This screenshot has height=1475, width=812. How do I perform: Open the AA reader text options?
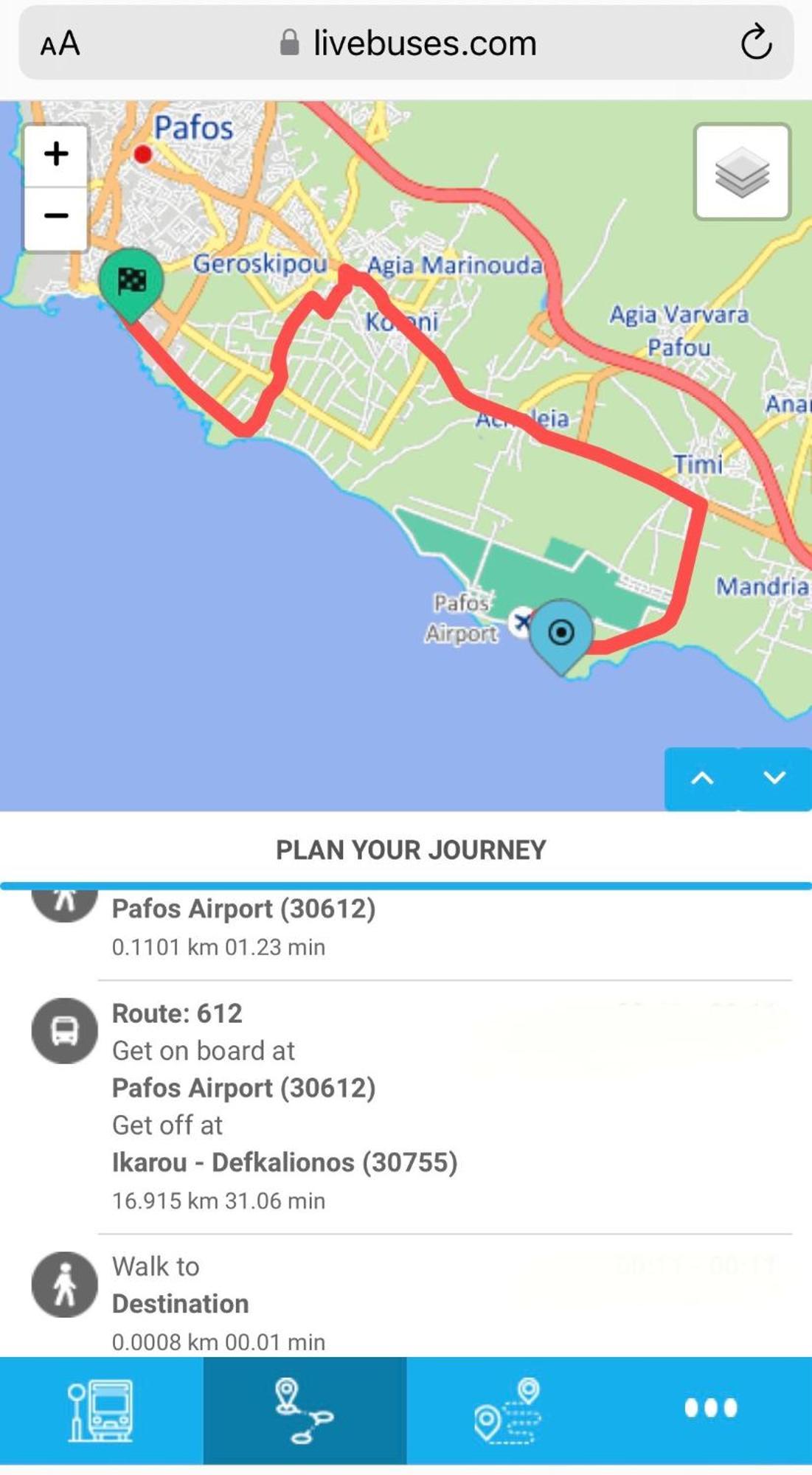pyautogui.click(x=60, y=44)
